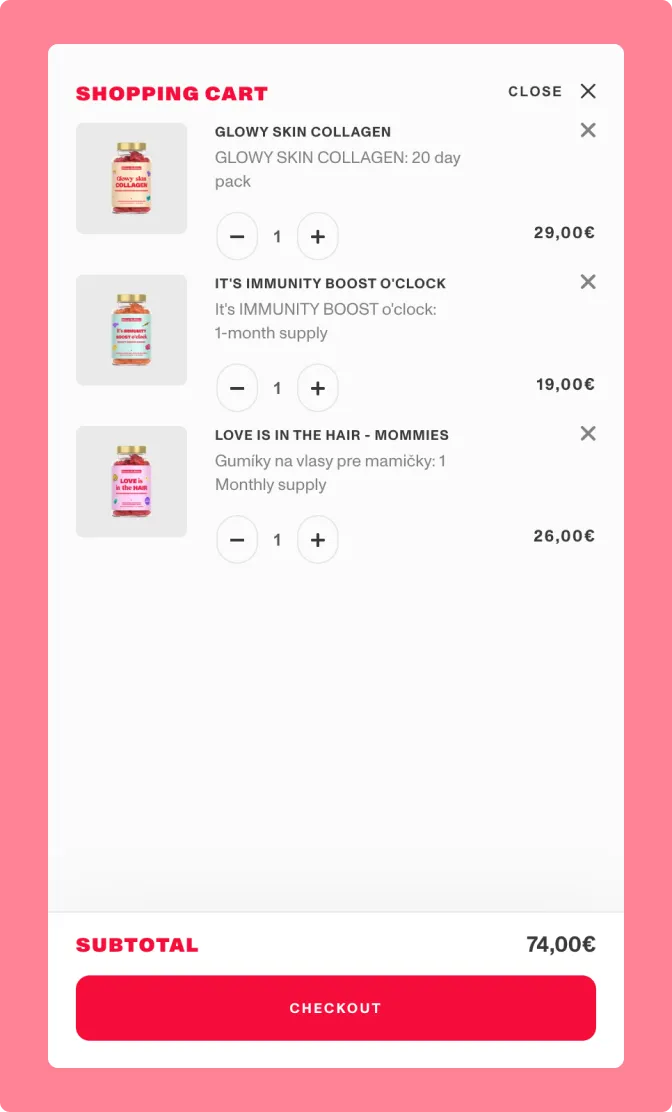Open Immunity Boost O'Clock product image
672x1112 pixels.
pyautogui.click(x=131, y=330)
